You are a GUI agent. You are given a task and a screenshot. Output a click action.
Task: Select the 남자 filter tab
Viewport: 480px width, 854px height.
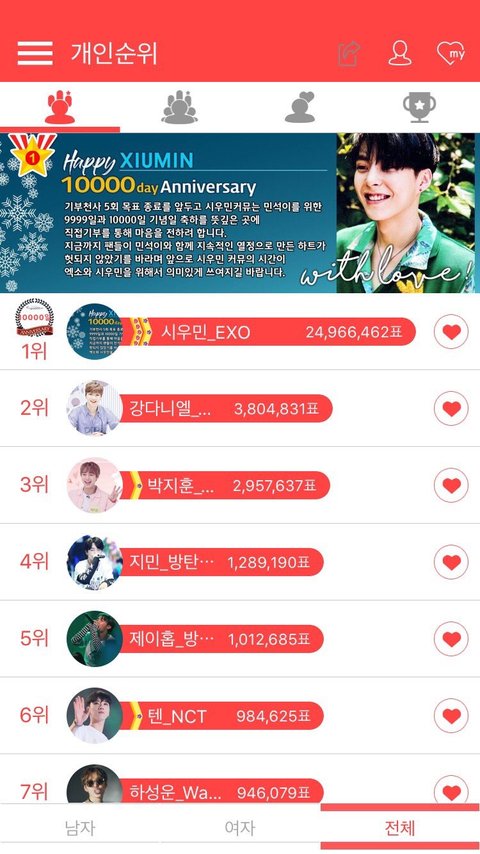[x=80, y=828]
